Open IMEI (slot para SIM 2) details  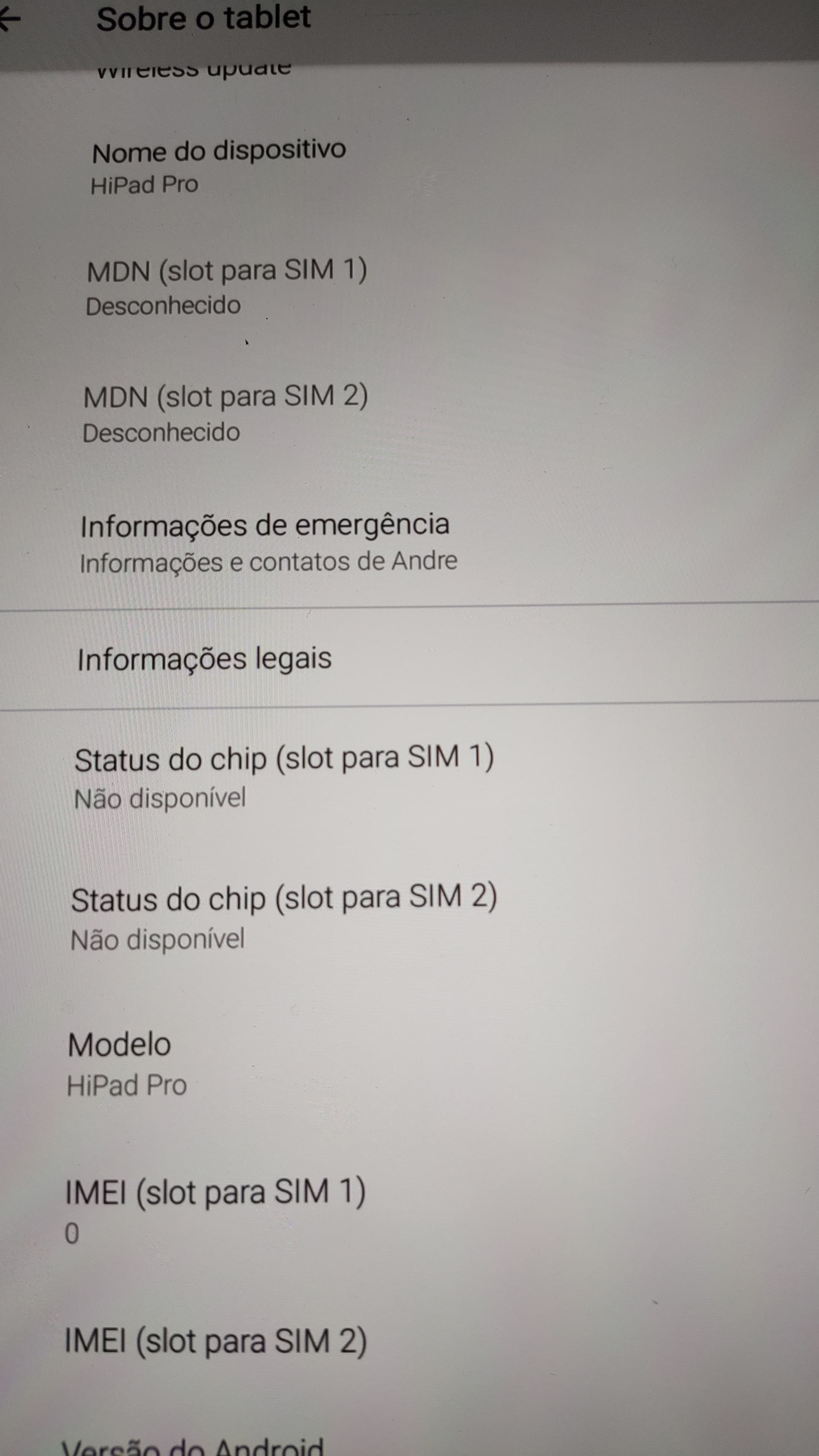tap(215, 1341)
